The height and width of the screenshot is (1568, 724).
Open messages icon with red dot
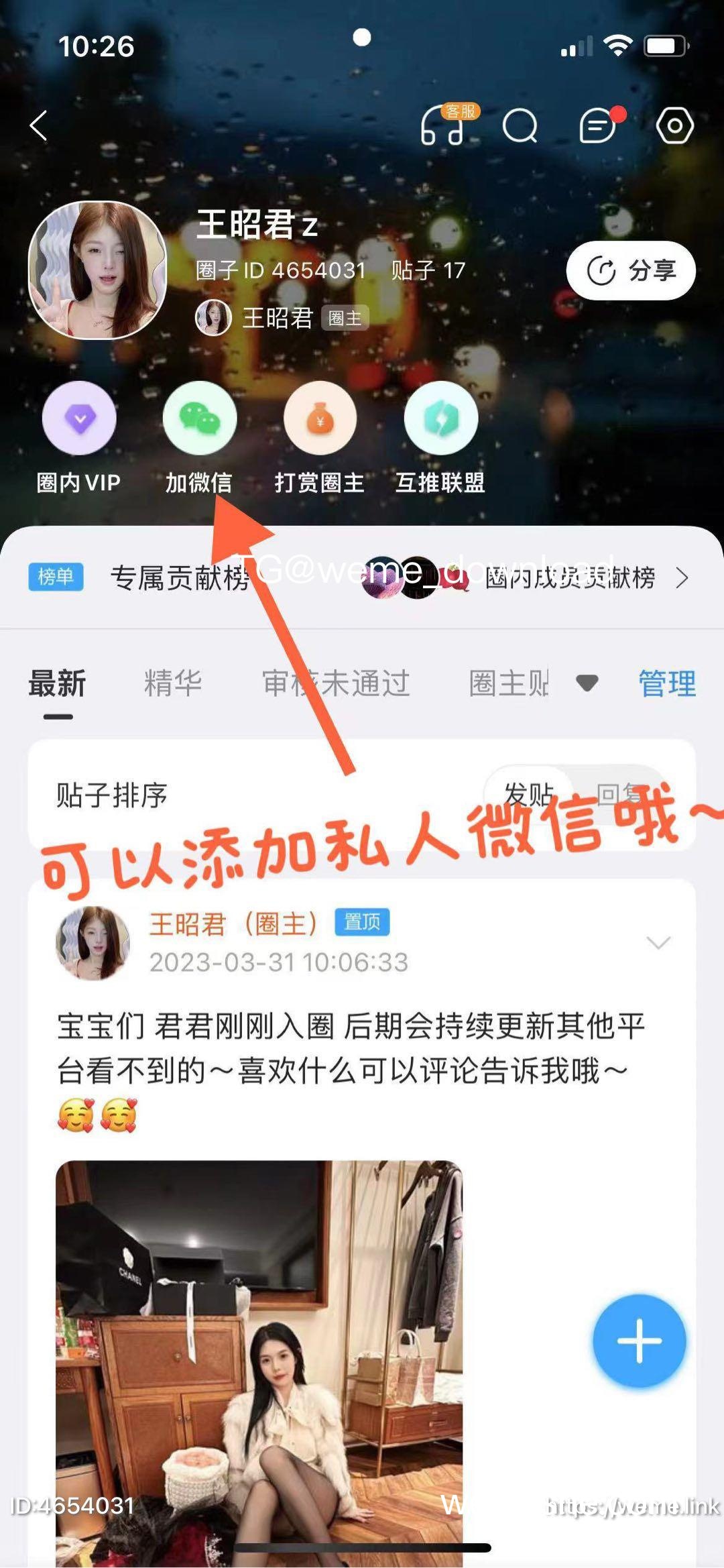click(x=600, y=125)
